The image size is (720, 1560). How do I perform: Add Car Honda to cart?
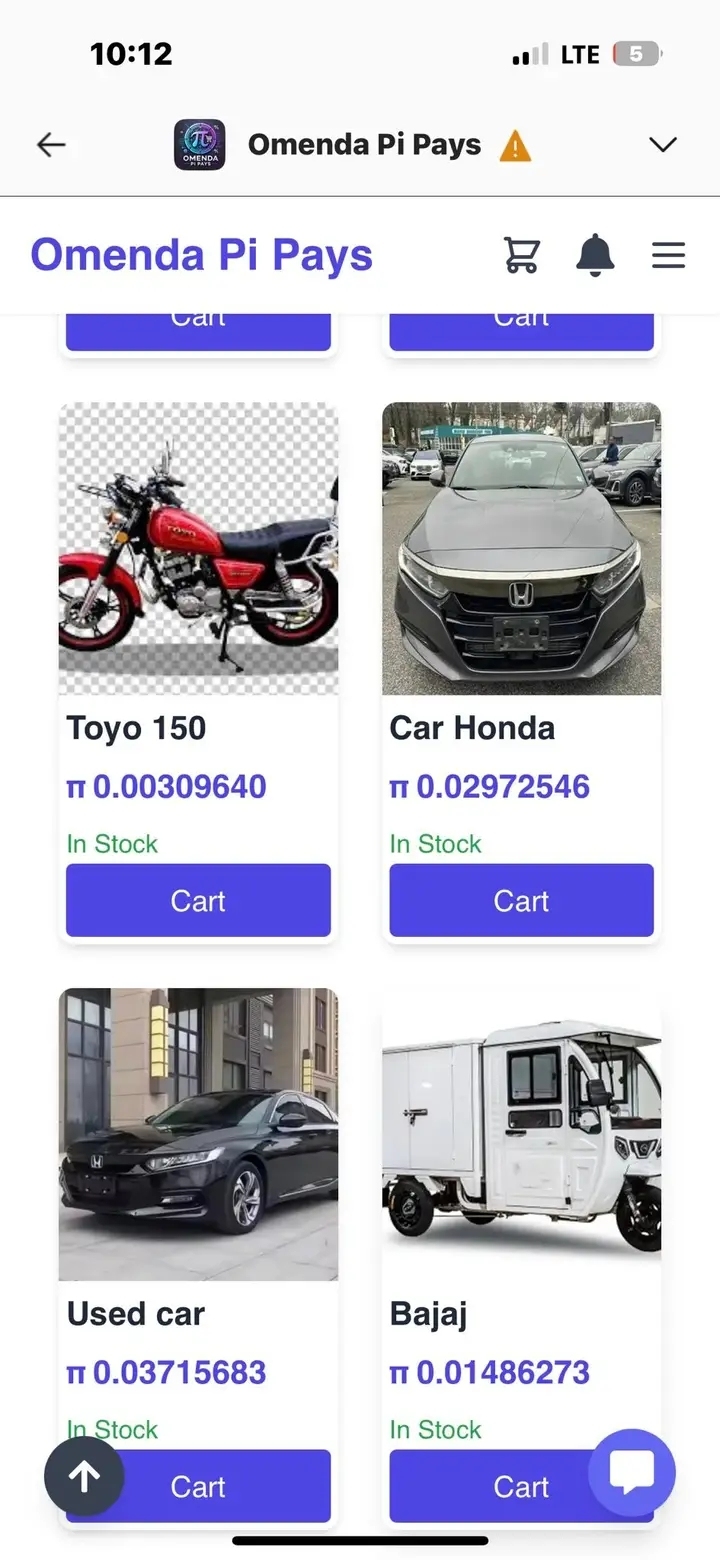point(521,900)
